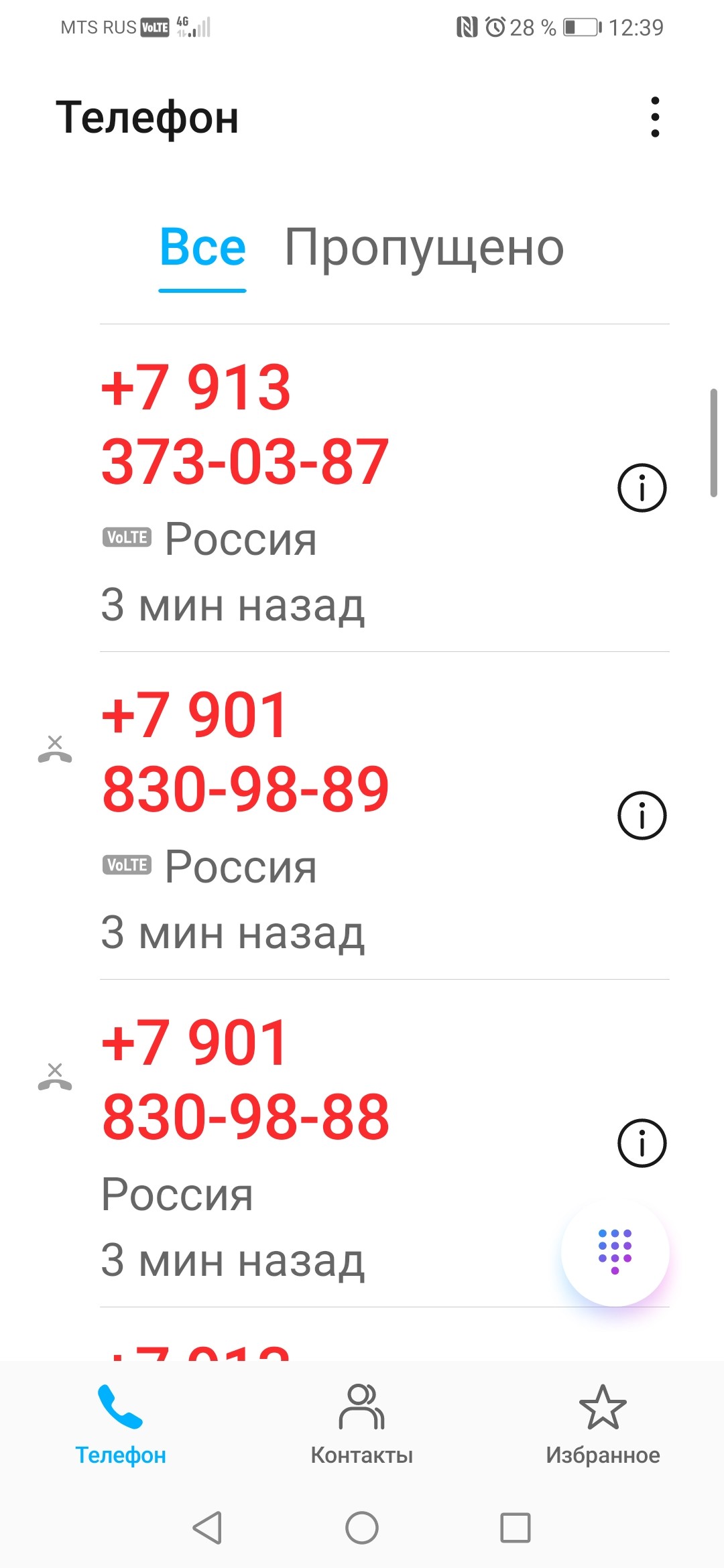Return to the home screen
Image resolution: width=724 pixels, height=1568 pixels.
[362, 1528]
